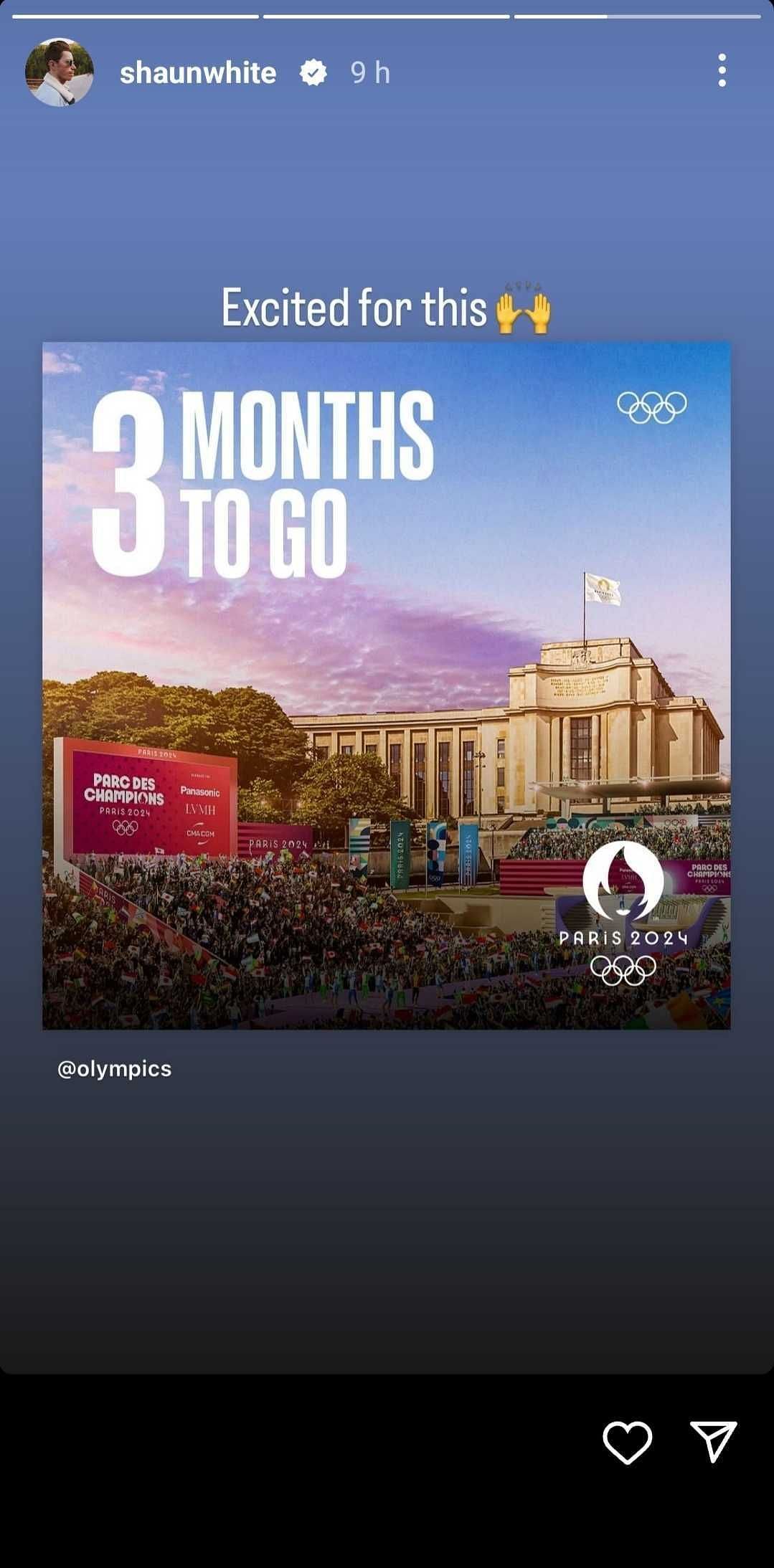Open the @olympics mention
Screen dimensions: 774x1568
[115, 1069]
